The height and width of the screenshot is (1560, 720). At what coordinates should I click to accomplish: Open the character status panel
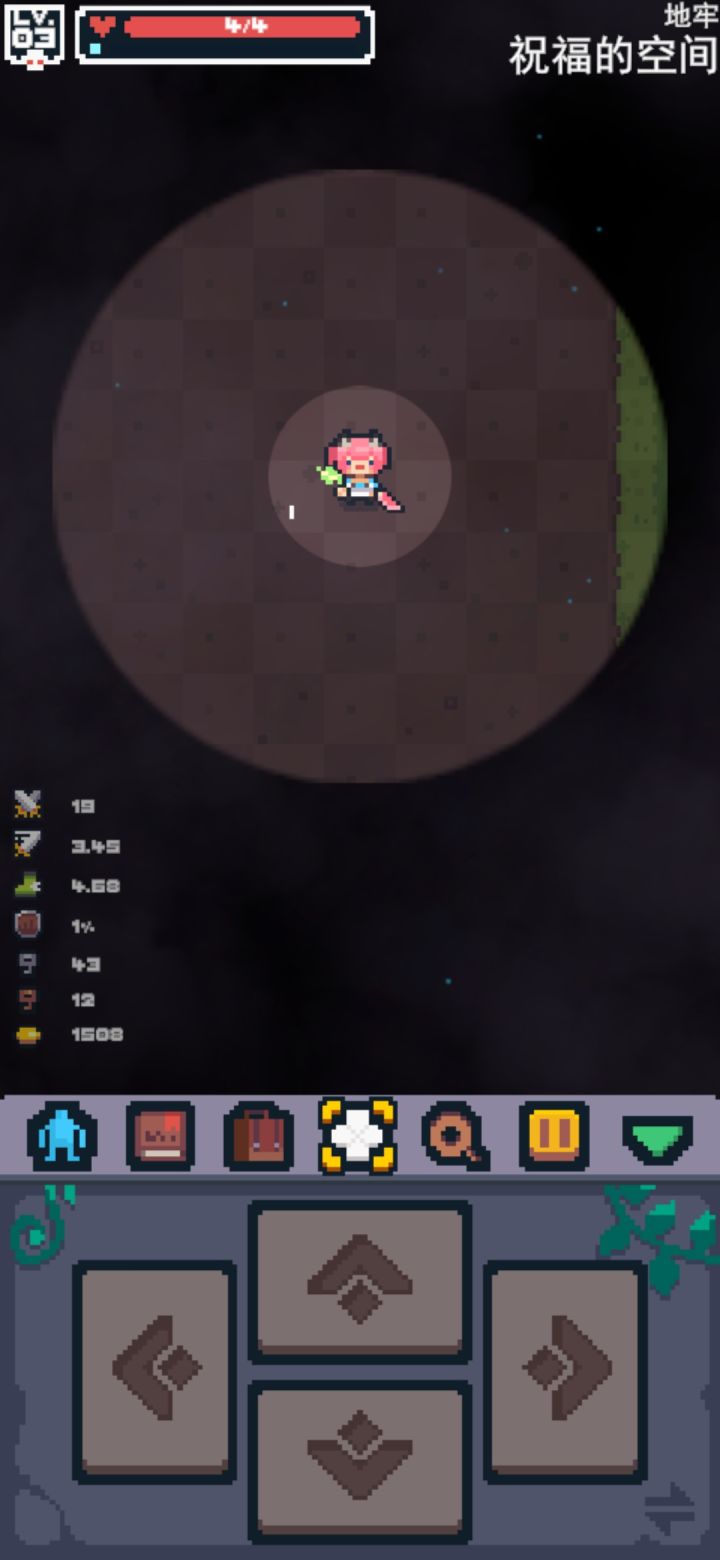pos(61,1137)
